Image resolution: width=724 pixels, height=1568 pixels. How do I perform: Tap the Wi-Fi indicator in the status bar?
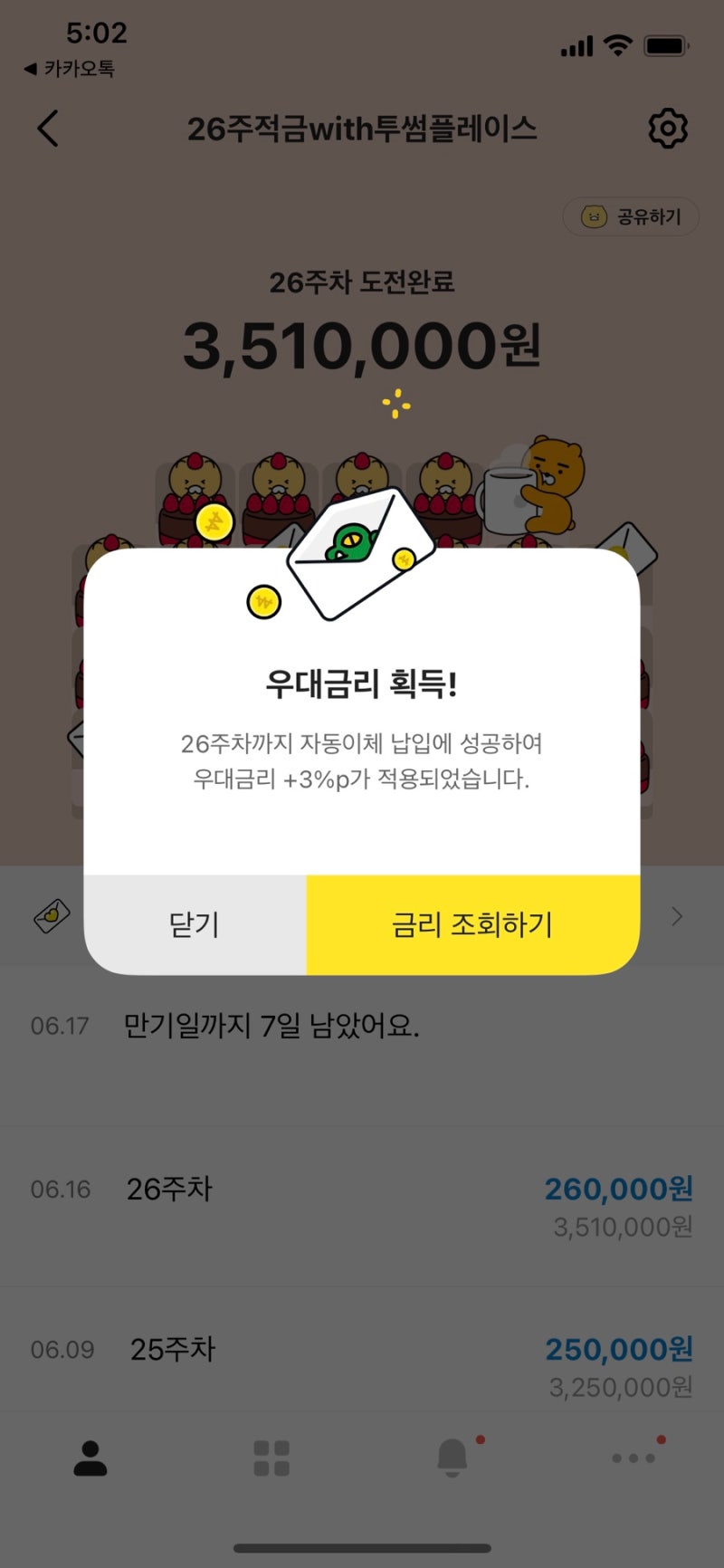pos(616,43)
